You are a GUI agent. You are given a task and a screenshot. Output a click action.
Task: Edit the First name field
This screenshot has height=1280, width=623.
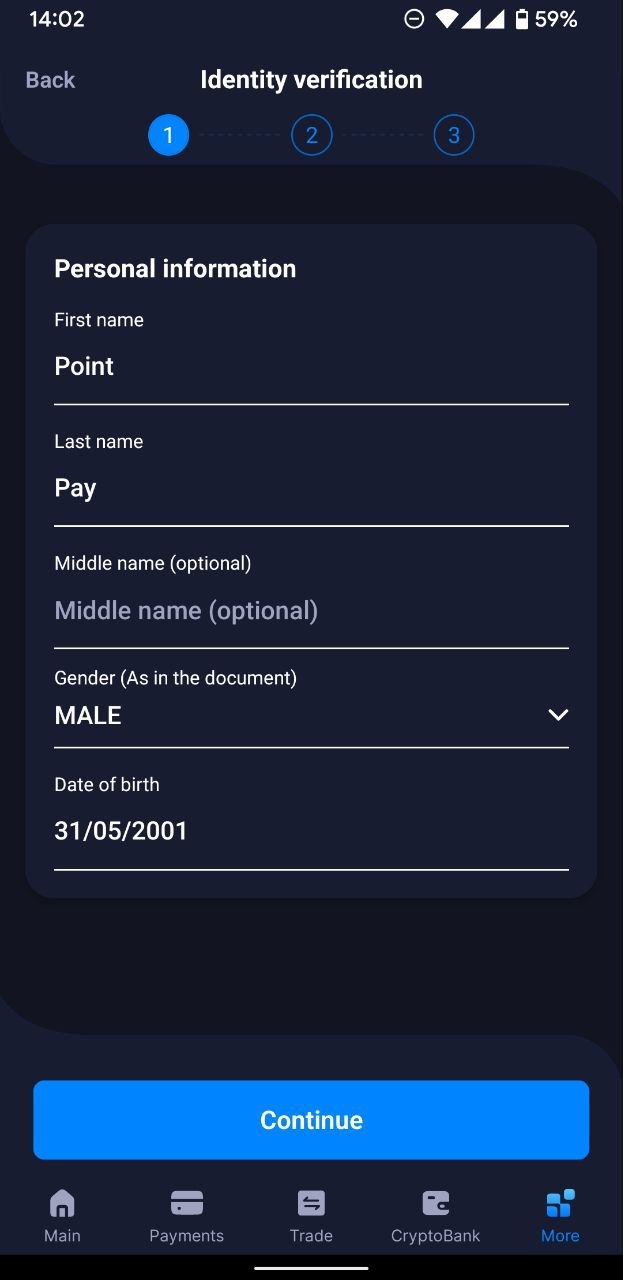point(310,367)
